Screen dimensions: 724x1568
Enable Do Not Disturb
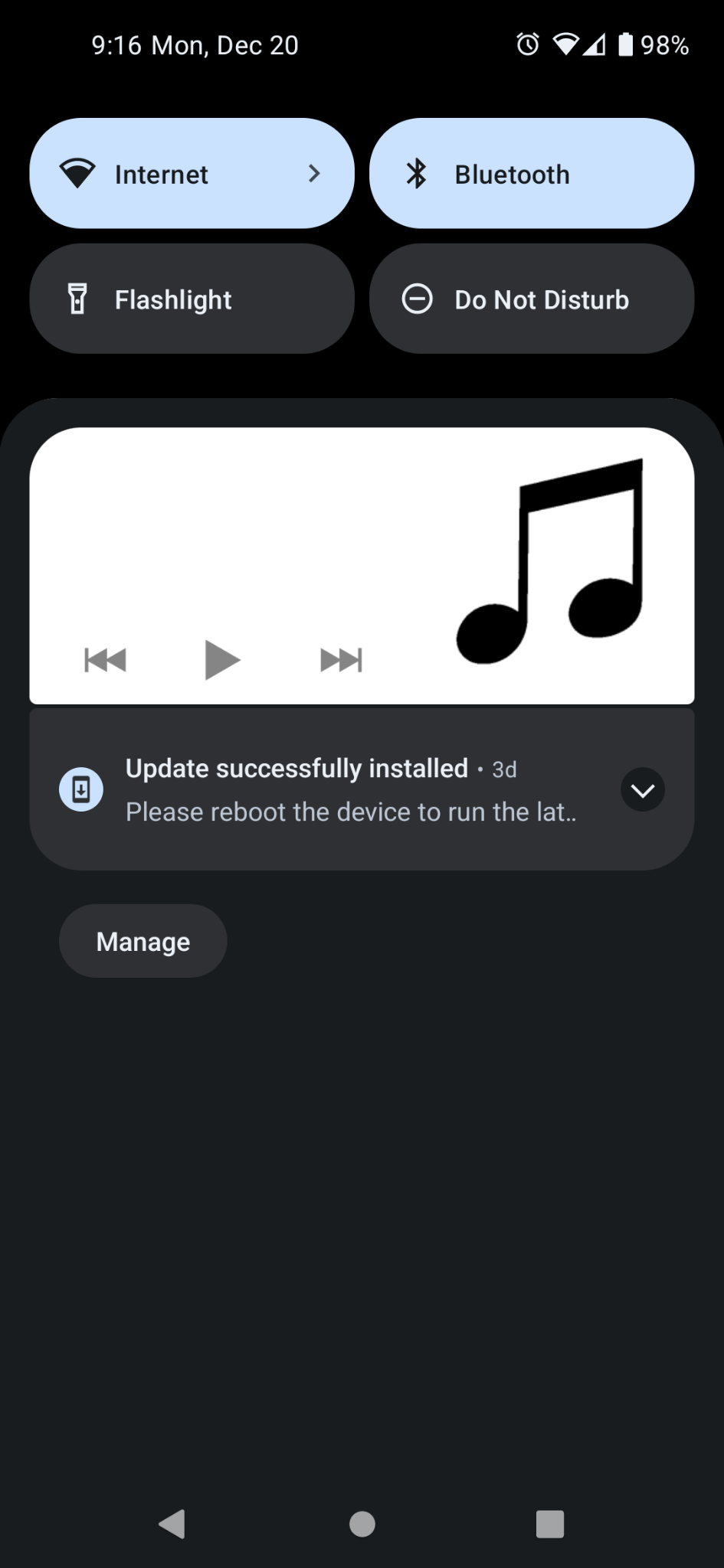pyautogui.click(x=532, y=299)
